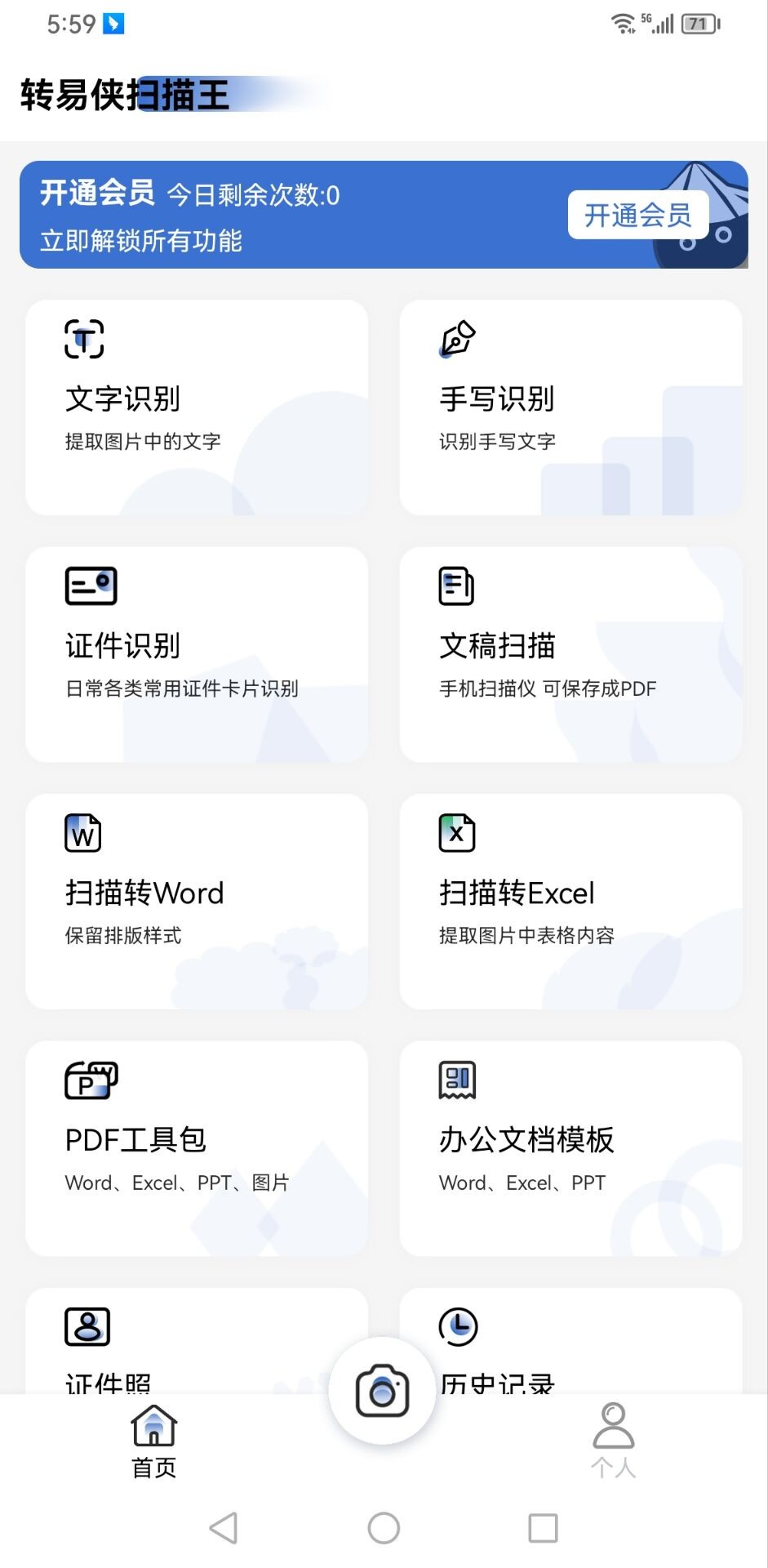Switch to the 个人 tab
This screenshot has width=768, height=1568.
[x=613, y=1442]
